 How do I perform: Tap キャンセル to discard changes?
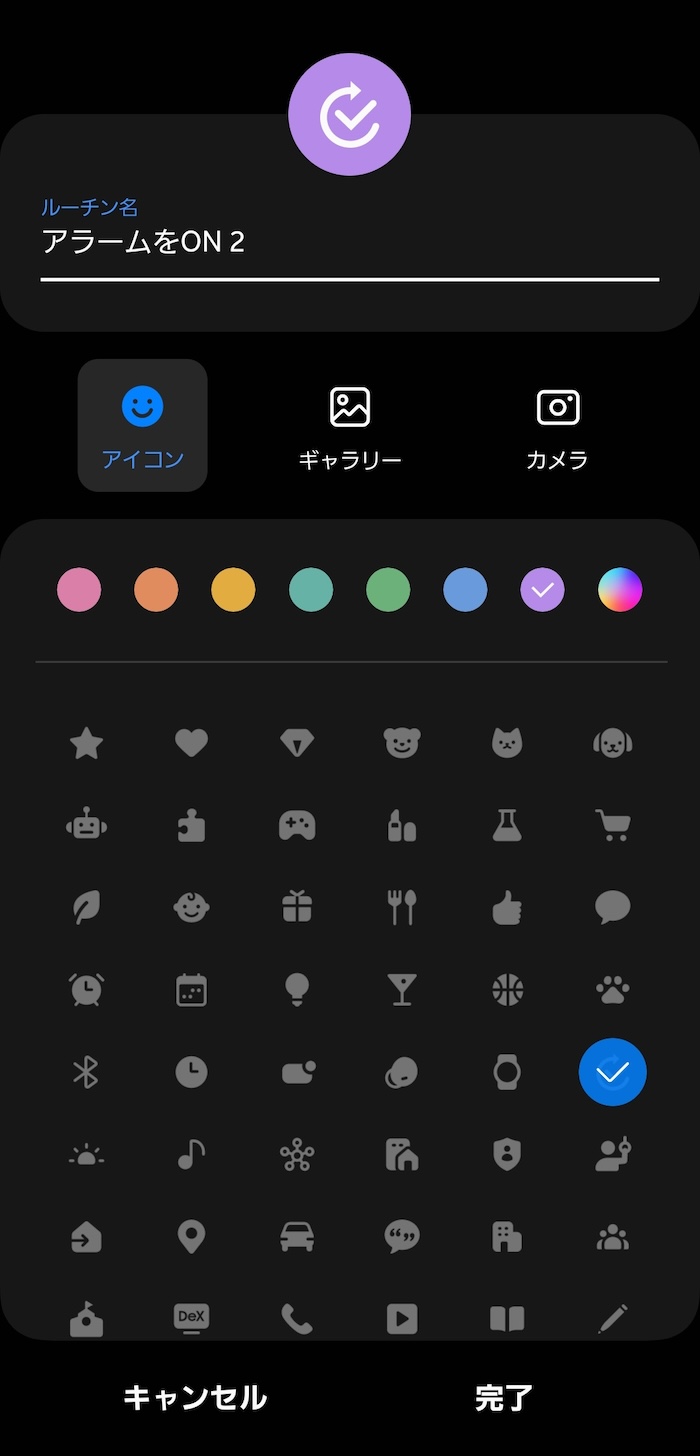point(195,1397)
